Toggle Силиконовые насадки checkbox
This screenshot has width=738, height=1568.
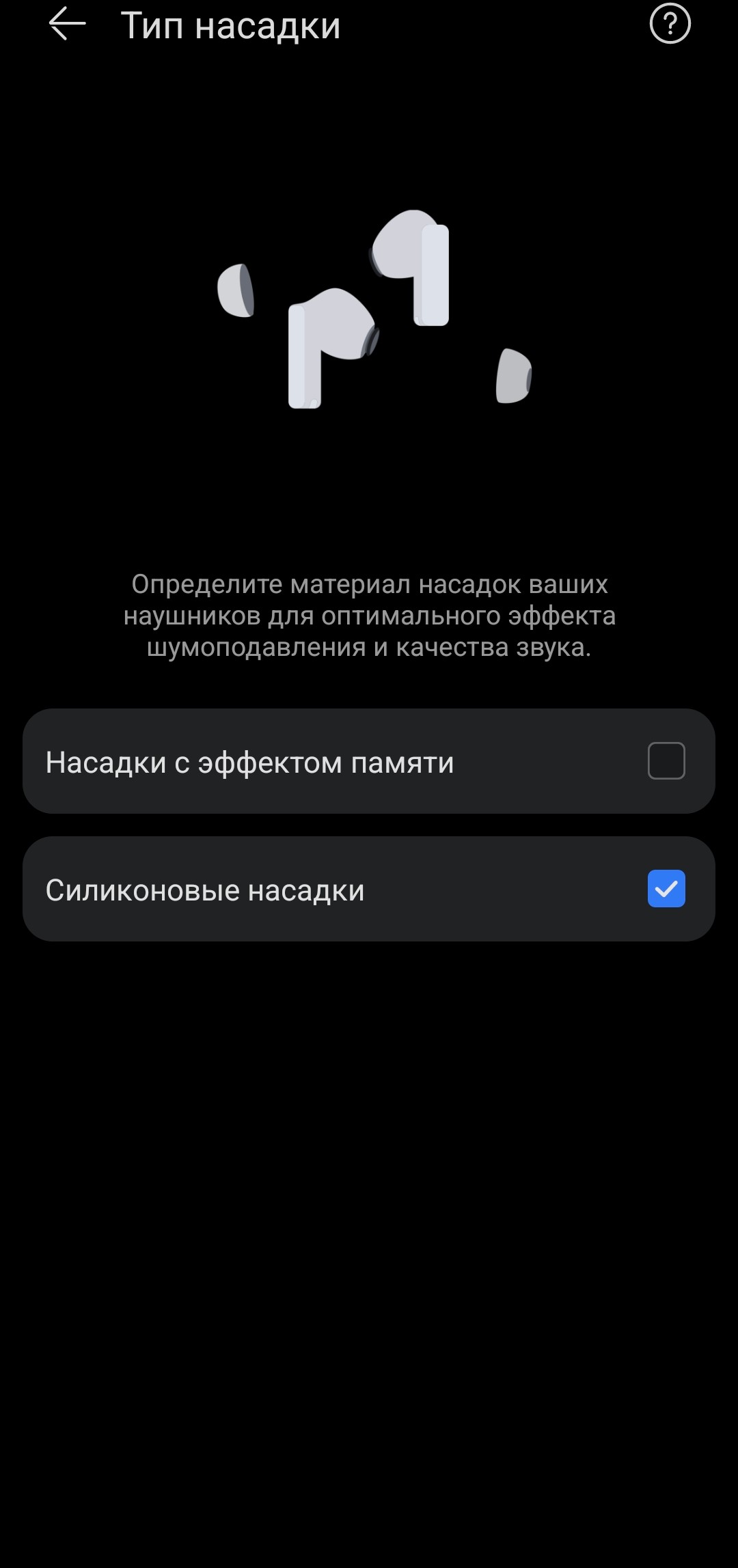[x=666, y=888]
